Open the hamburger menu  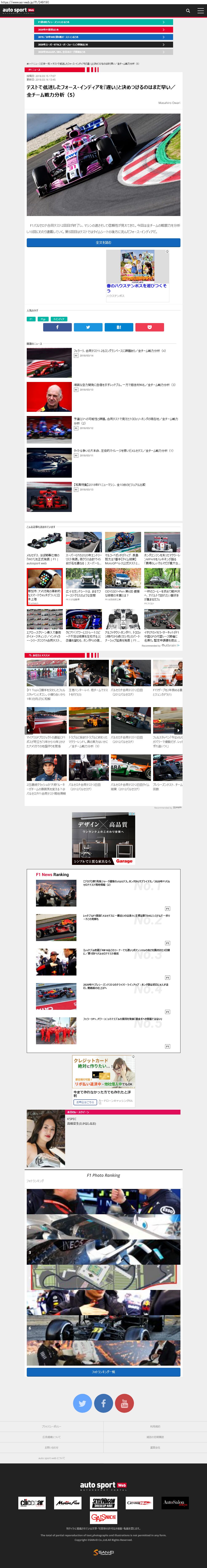point(200,10)
